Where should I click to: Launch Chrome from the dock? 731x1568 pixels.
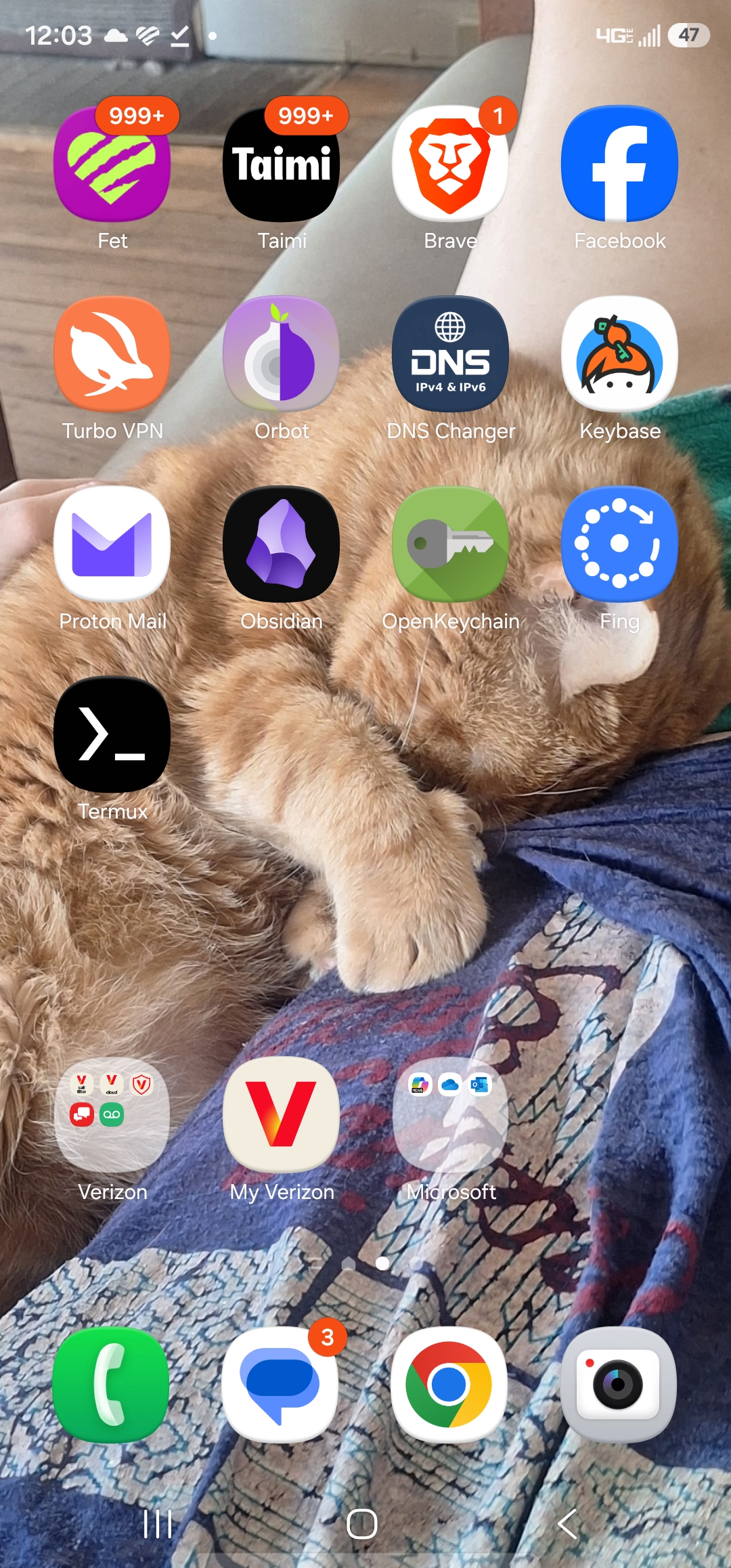tap(449, 1385)
